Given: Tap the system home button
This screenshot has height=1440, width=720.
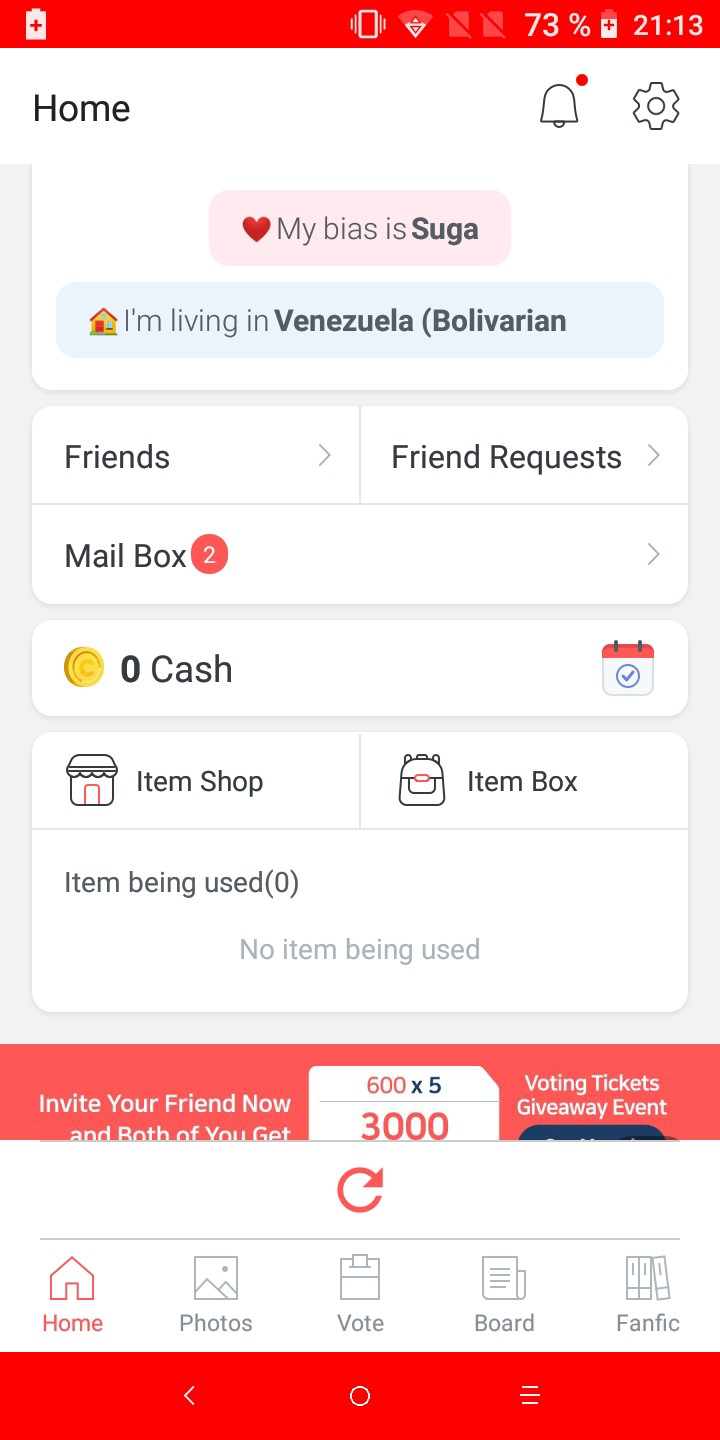Looking at the screenshot, I should 360,1396.
